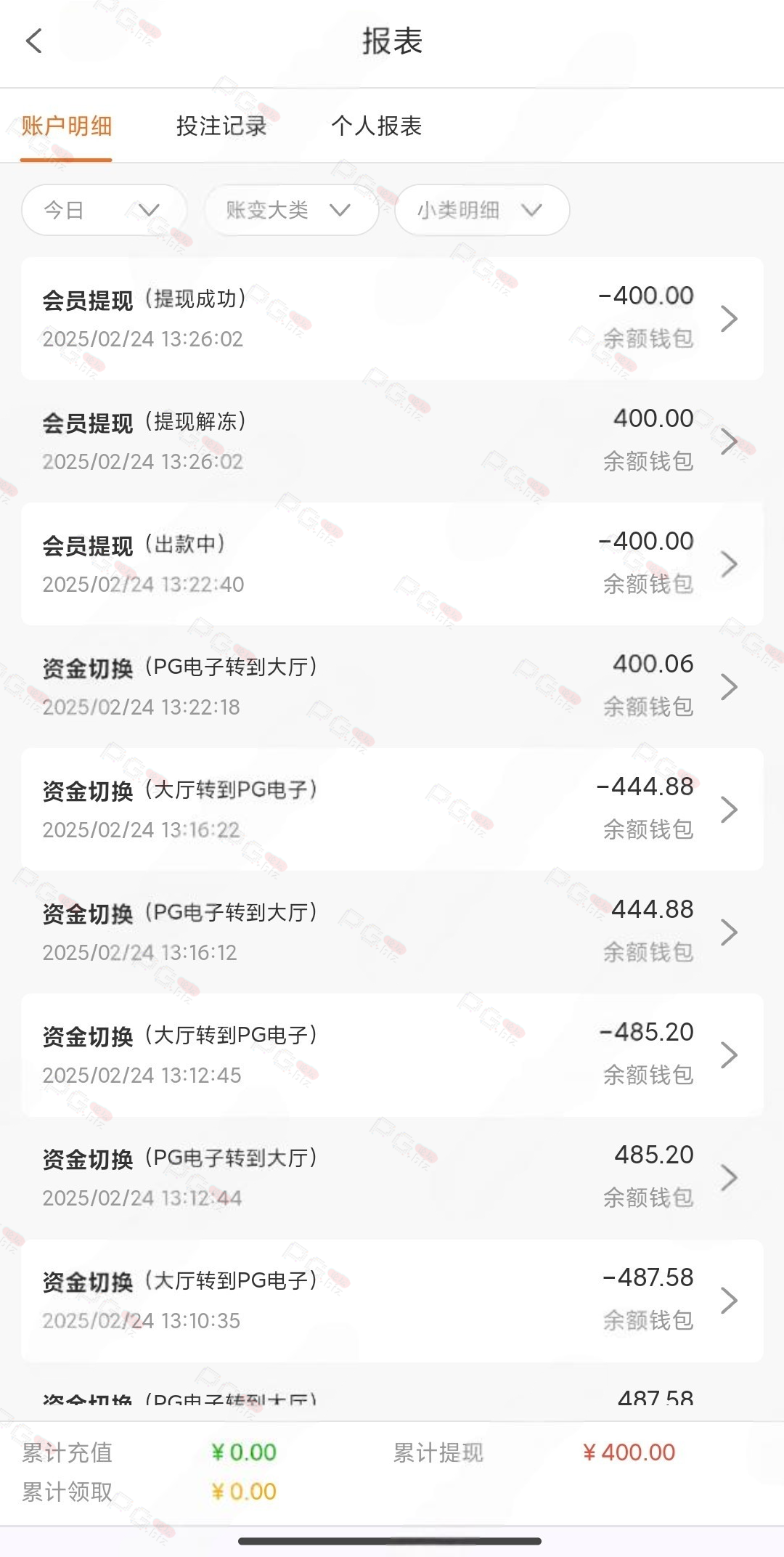This screenshot has width=784, height=1557.
Task: Switch to the 个人报表 tab
Action: [376, 126]
